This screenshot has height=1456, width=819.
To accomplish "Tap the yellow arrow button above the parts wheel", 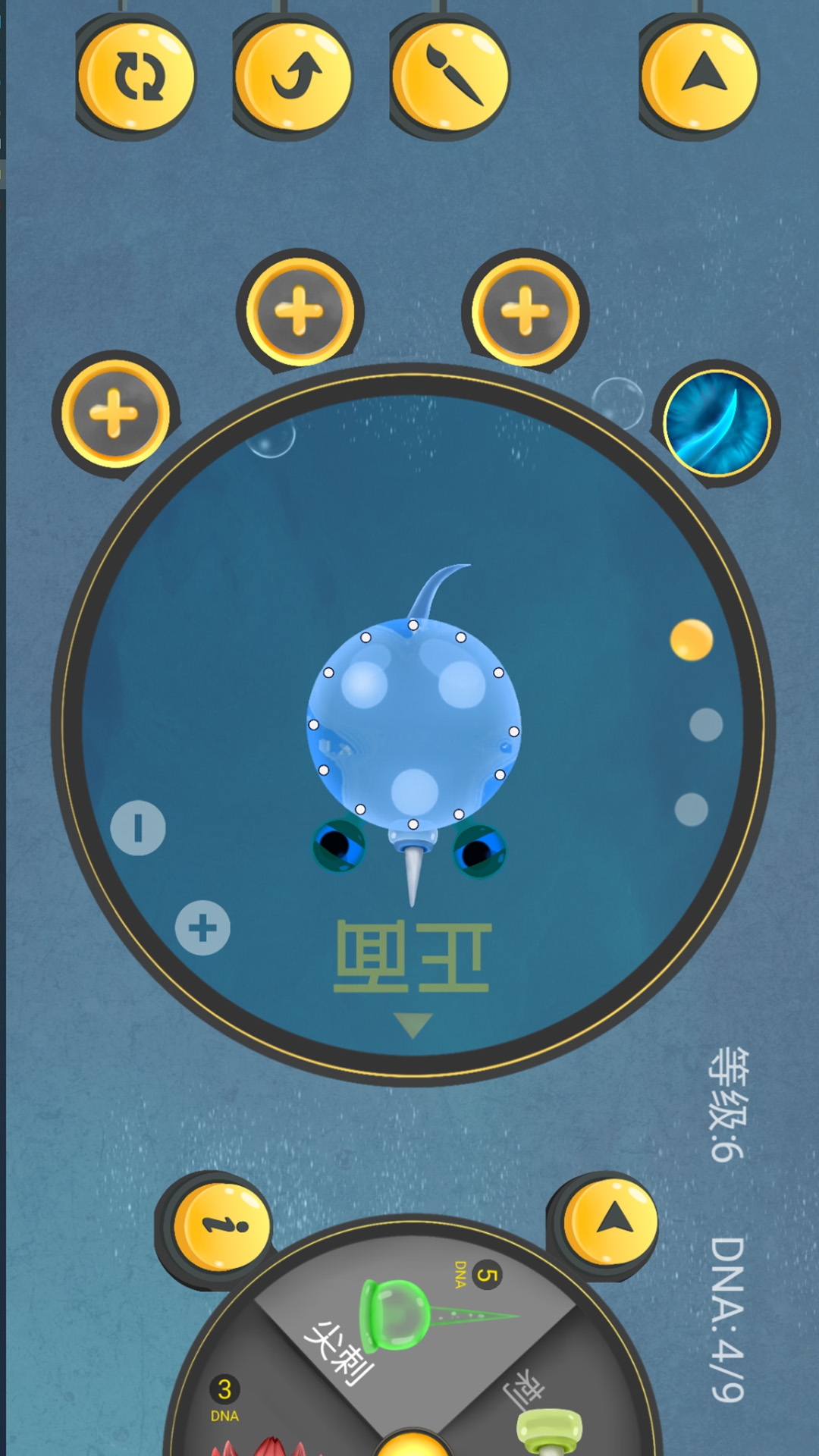I will pos(611,1221).
